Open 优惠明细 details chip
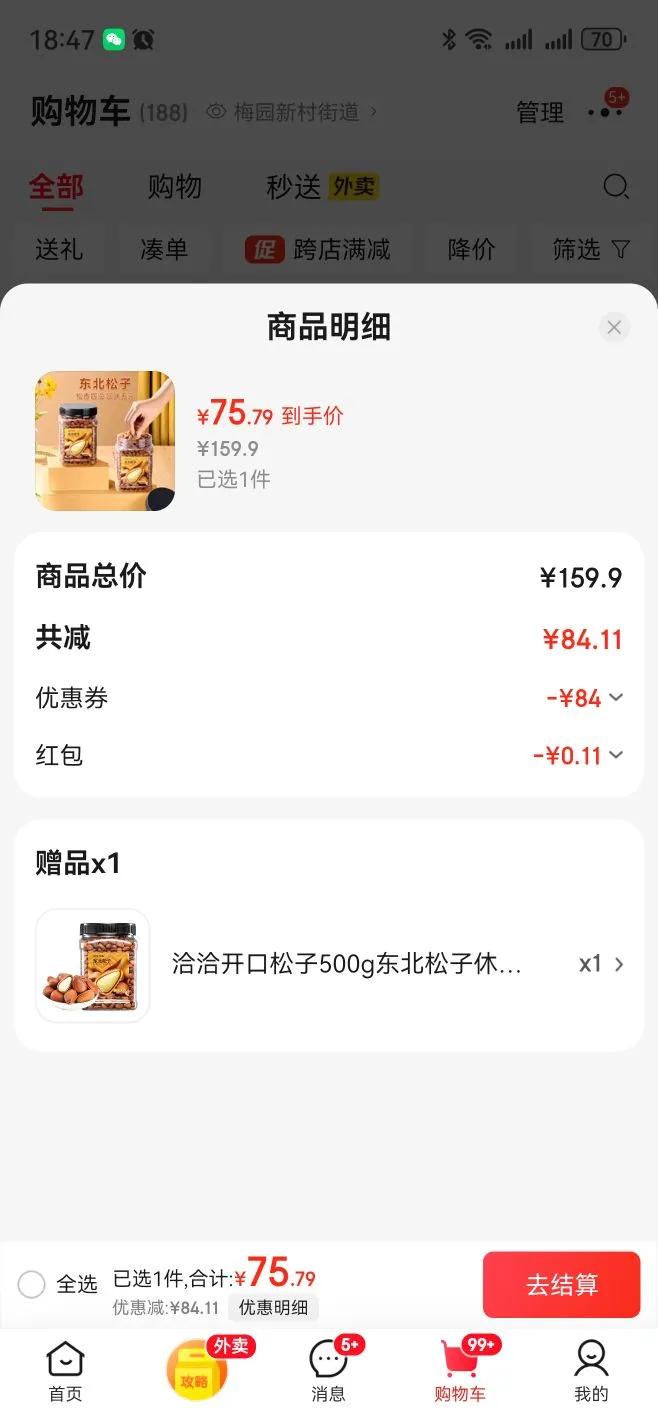The width and height of the screenshot is (658, 1416). [273, 1307]
